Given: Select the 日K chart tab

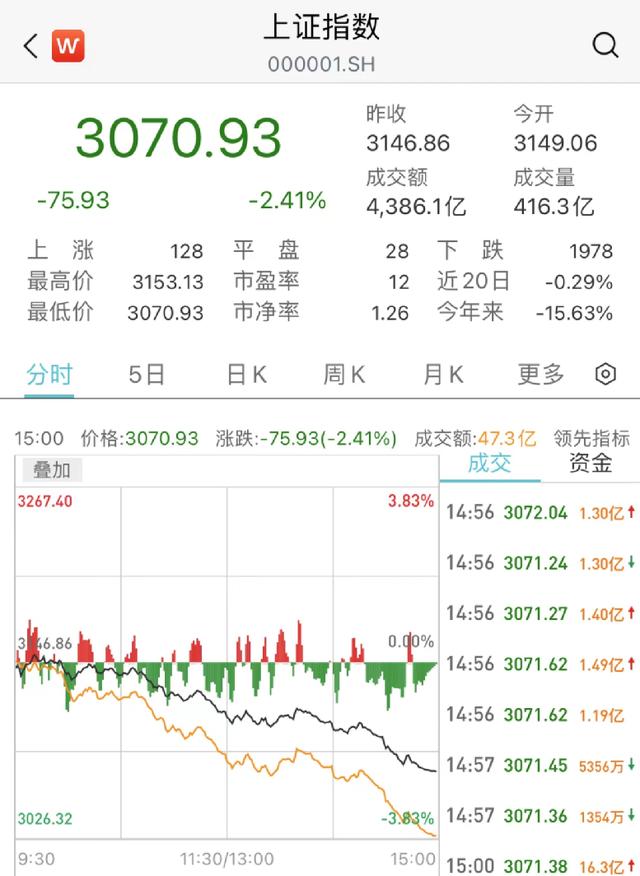Looking at the screenshot, I should coord(246,375).
